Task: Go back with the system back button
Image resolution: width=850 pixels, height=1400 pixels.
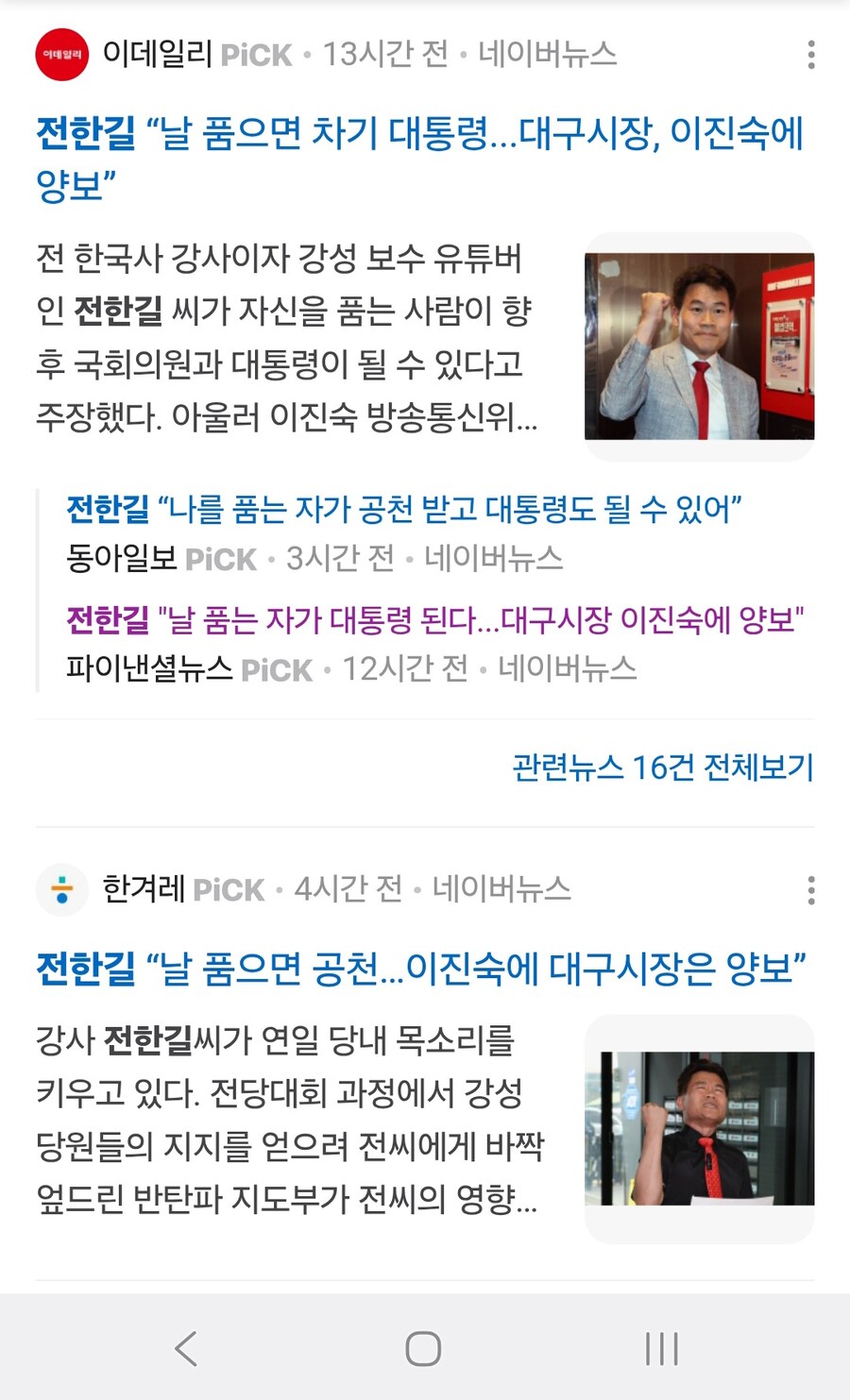Action: [x=186, y=1348]
